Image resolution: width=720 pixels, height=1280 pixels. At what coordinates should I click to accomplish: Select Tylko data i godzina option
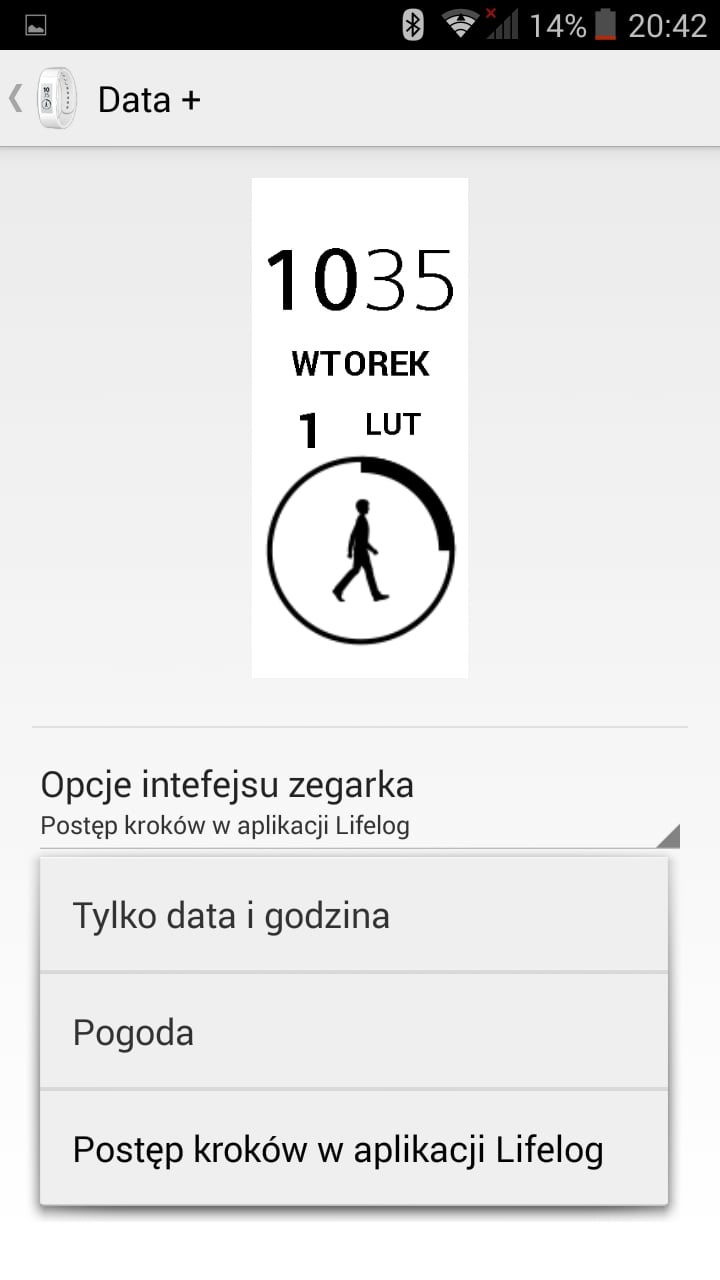pyautogui.click(x=354, y=915)
